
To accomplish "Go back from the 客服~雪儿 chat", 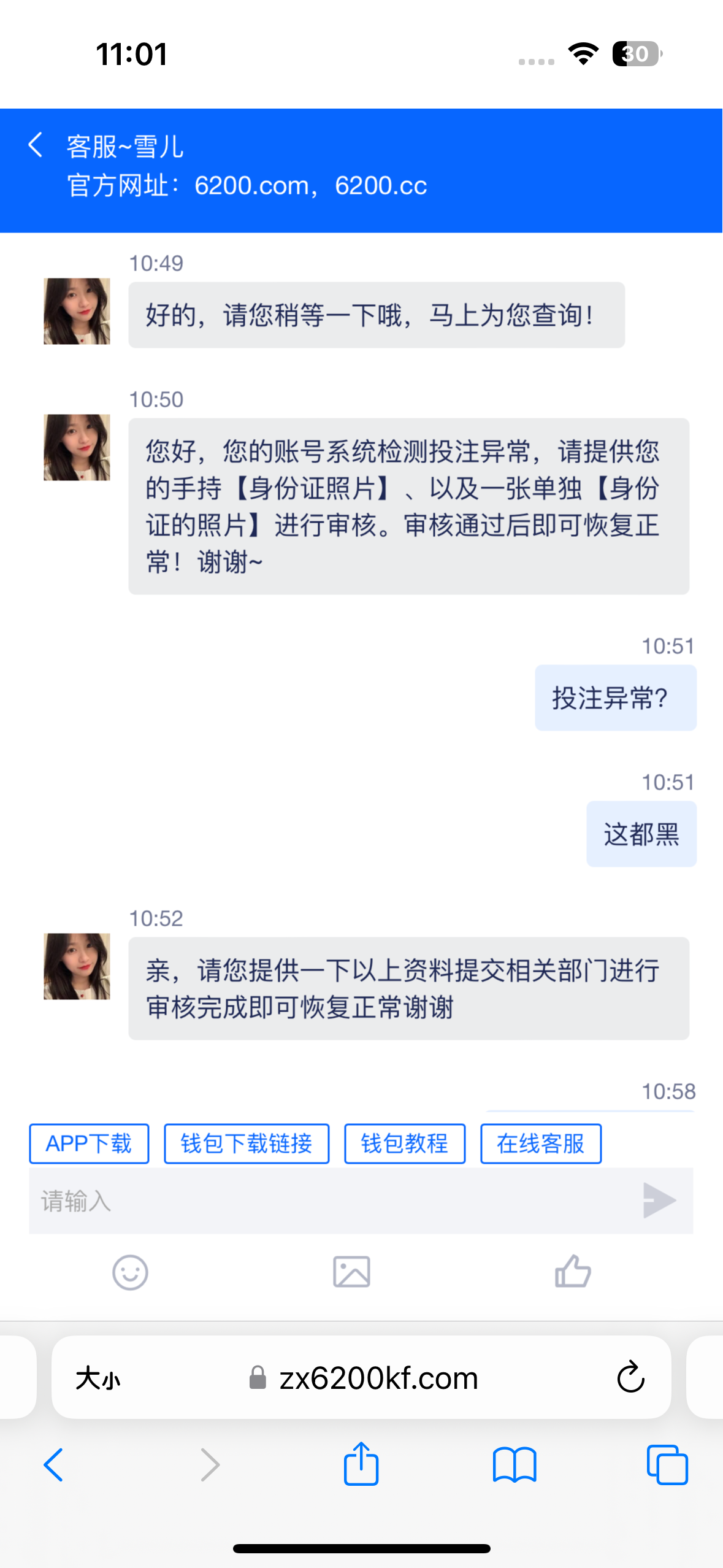I will pyautogui.click(x=36, y=145).
